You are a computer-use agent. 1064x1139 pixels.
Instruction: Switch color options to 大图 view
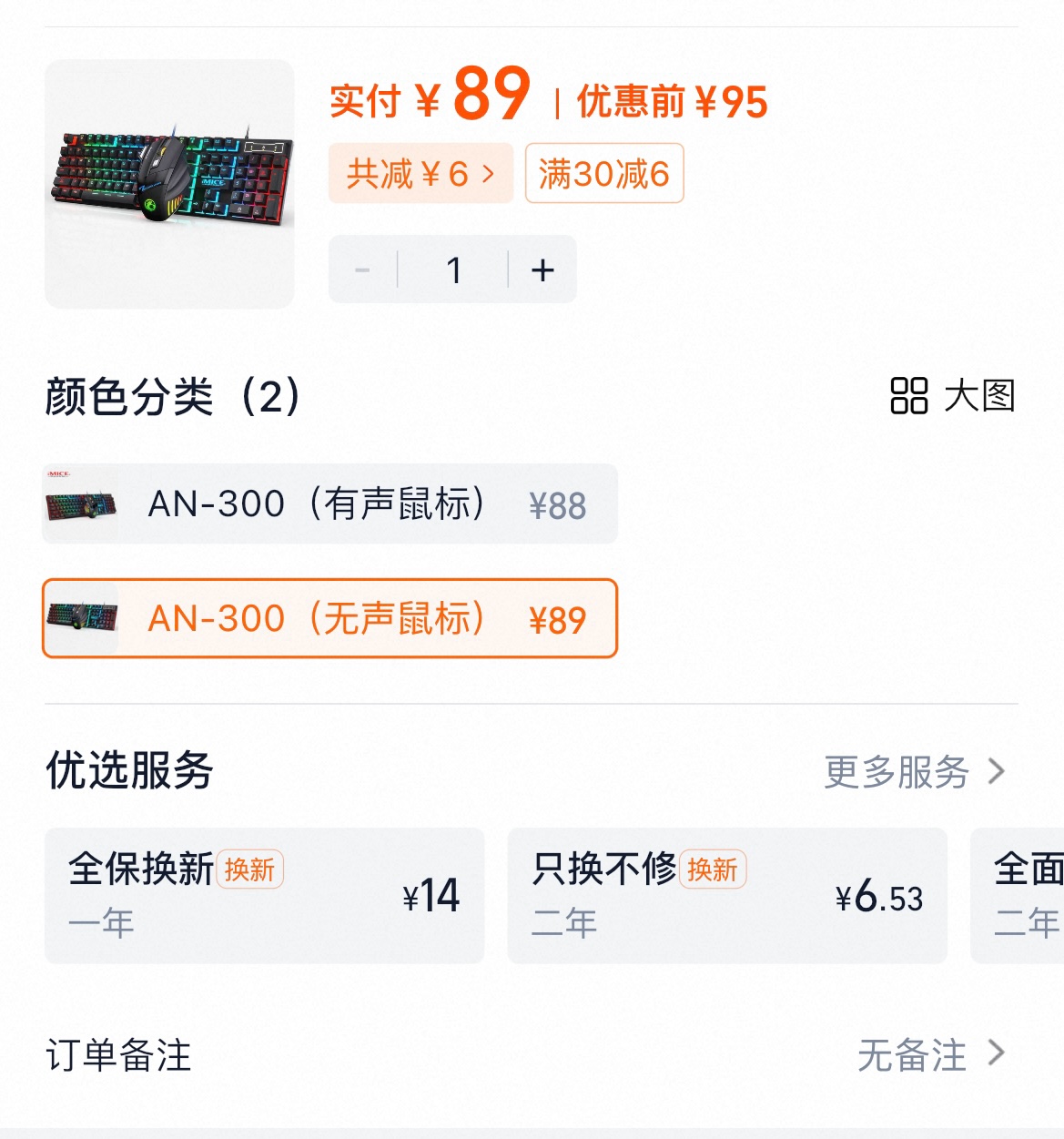click(x=952, y=396)
